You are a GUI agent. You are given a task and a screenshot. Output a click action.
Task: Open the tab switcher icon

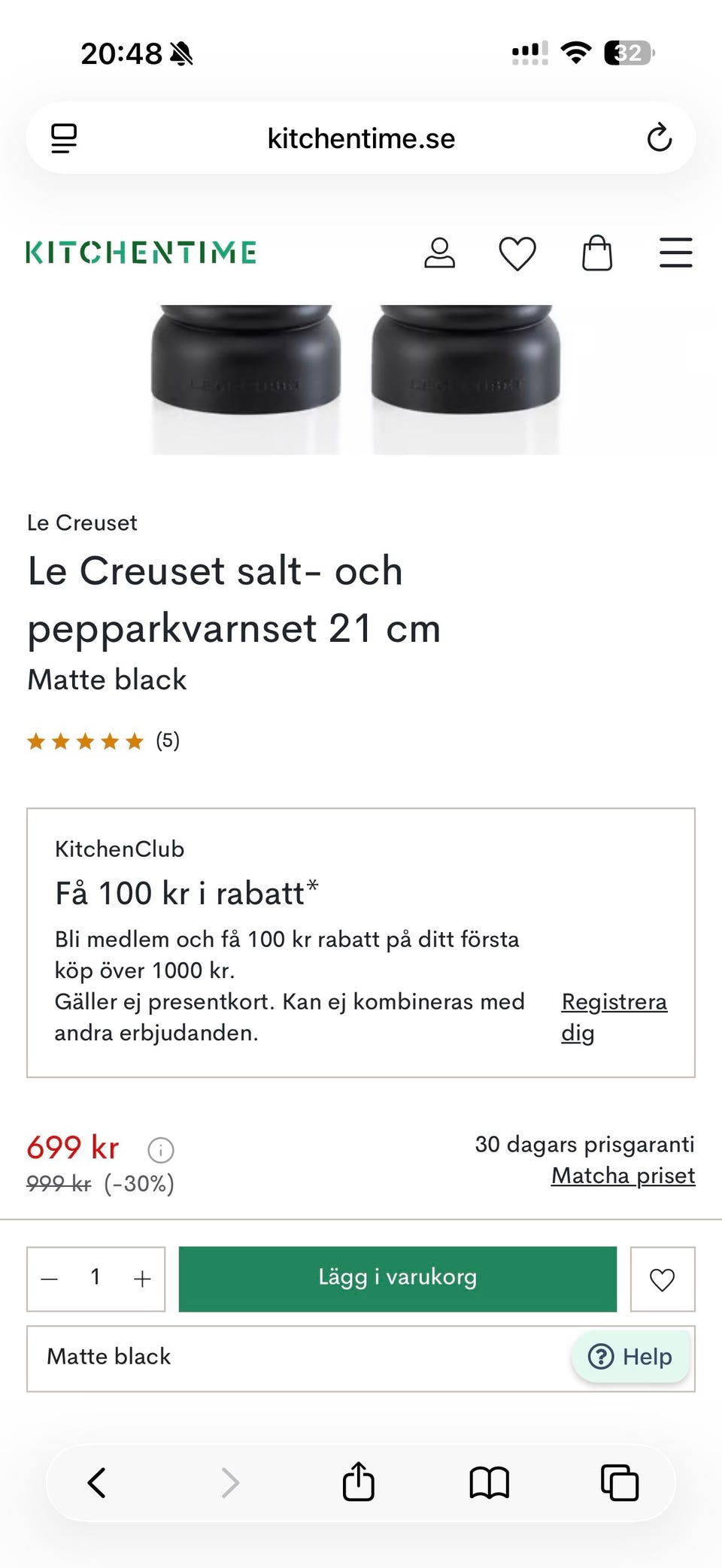click(x=618, y=1482)
